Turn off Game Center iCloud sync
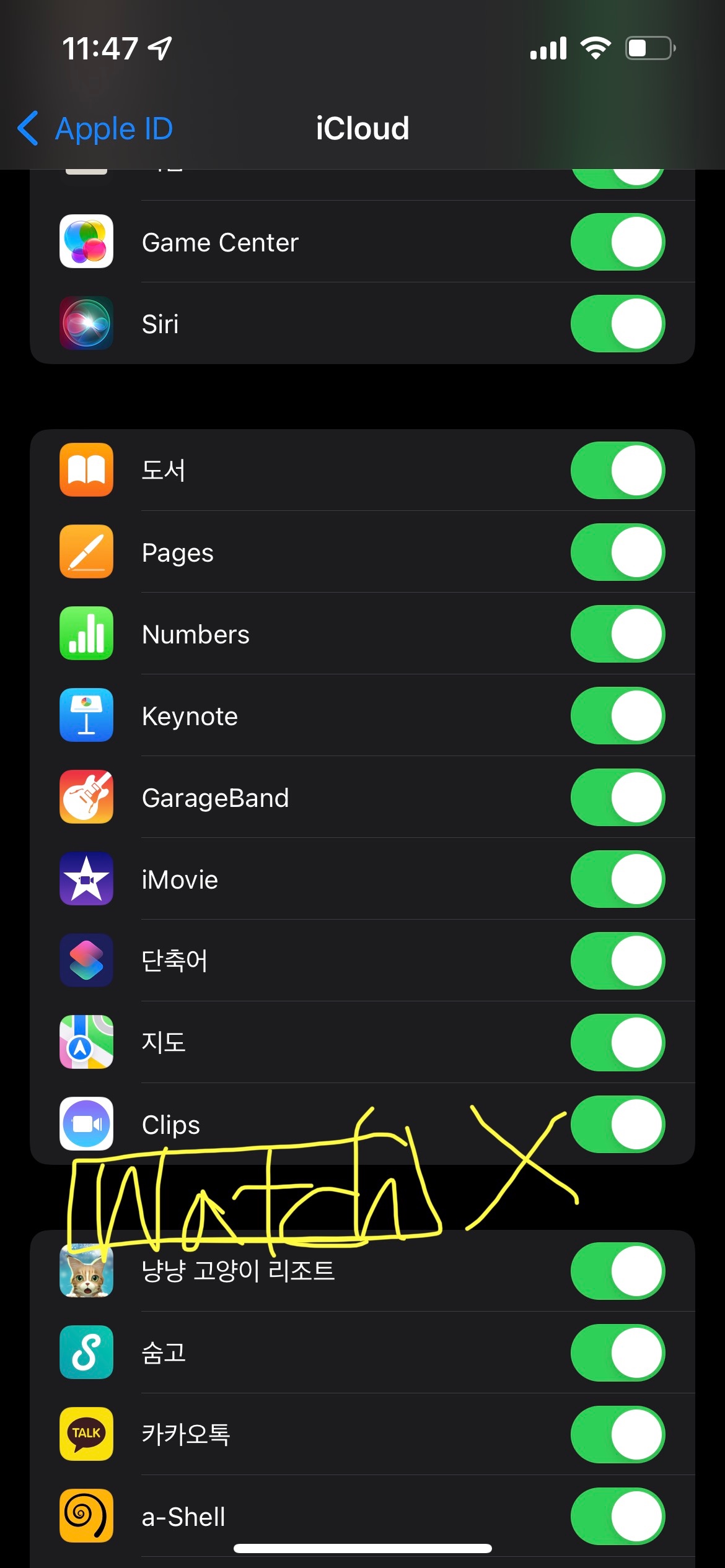The image size is (725, 1568). point(617,242)
